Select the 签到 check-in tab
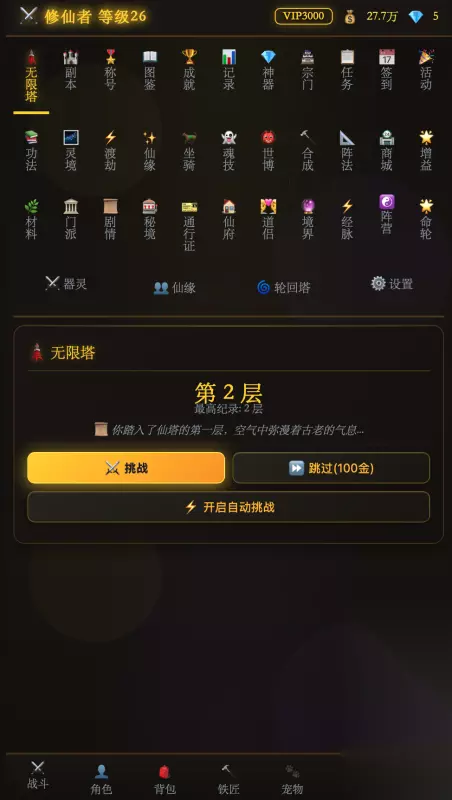Viewport: 452px width, 800px height. 387,71
